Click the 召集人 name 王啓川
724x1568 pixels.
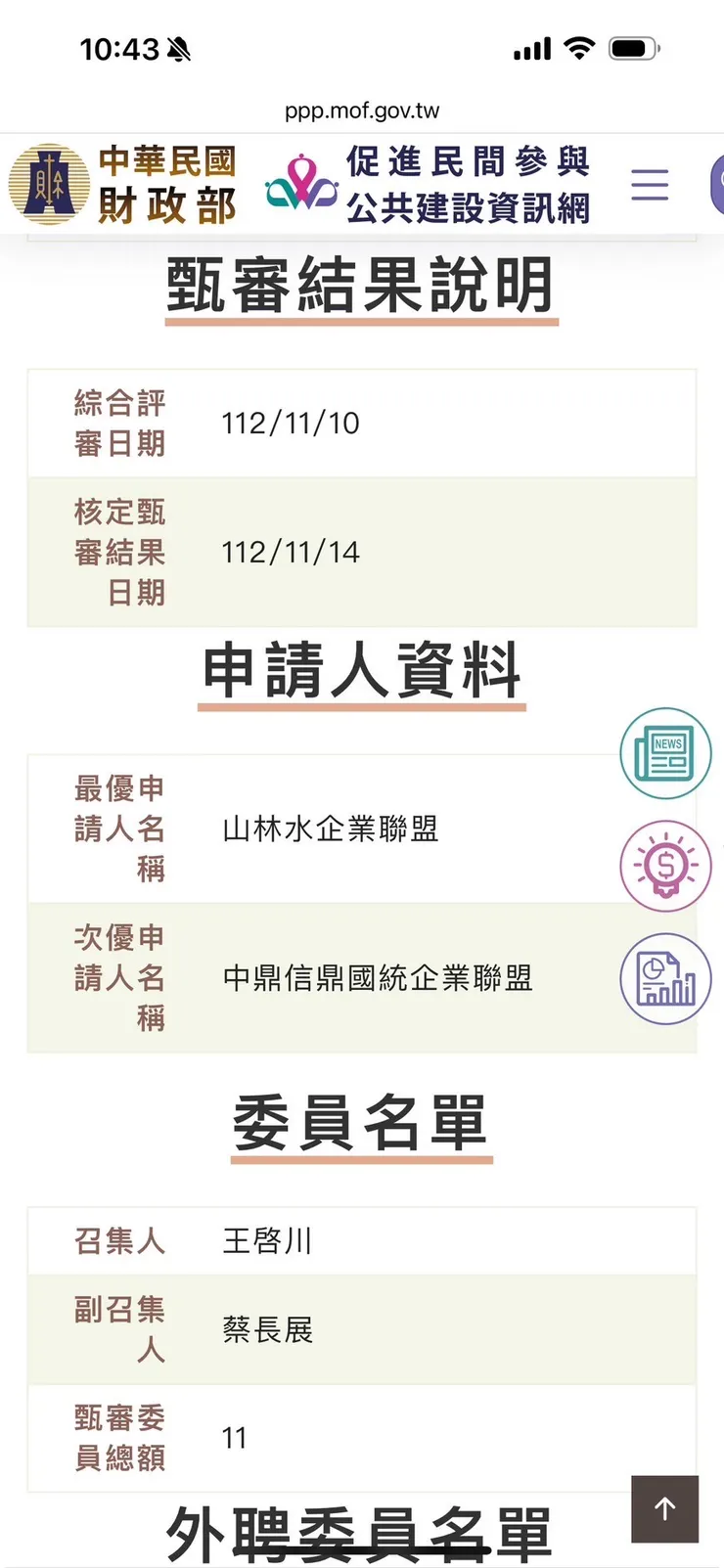point(266,1239)
